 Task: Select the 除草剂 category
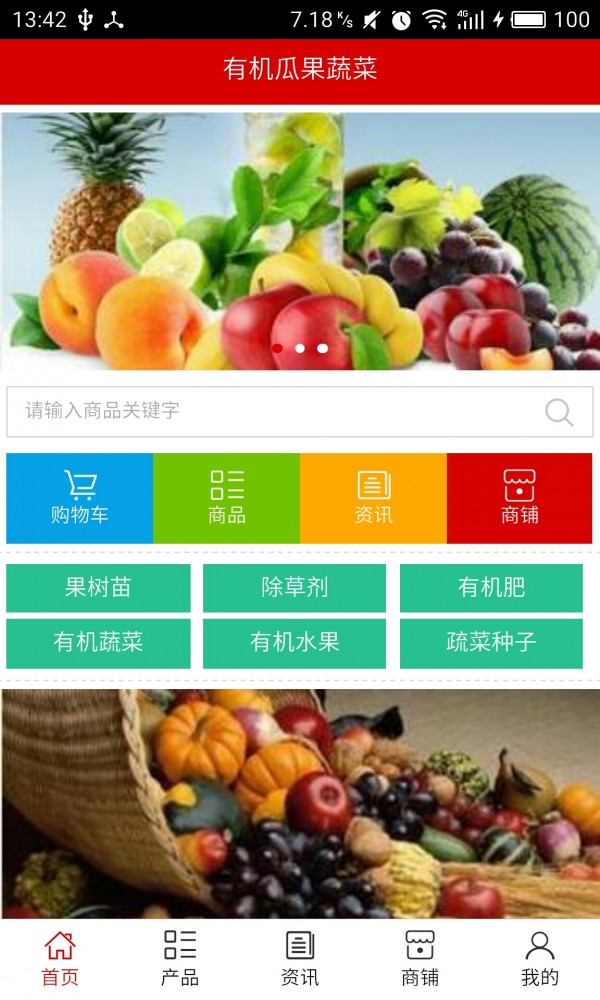(294, 588)
